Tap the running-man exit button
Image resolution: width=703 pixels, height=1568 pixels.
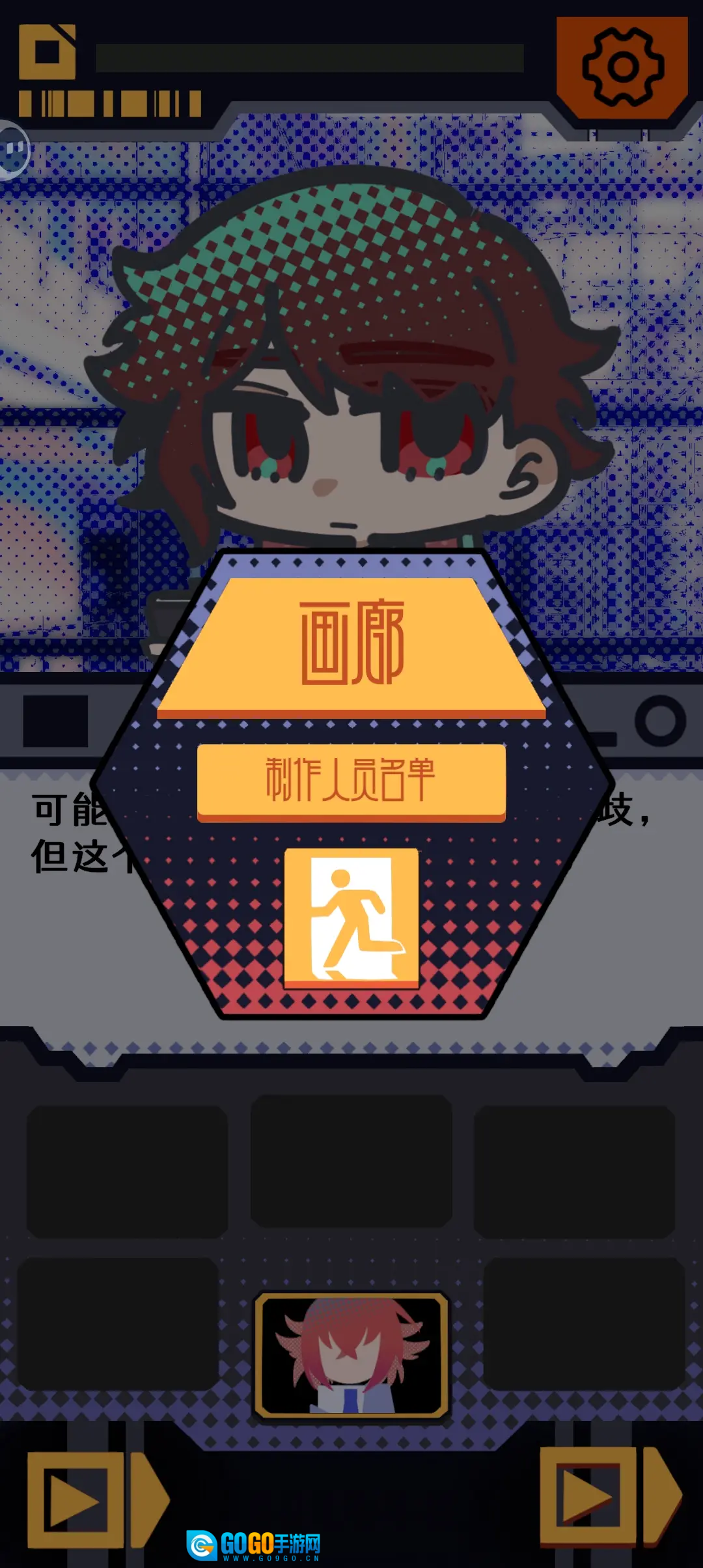pos(351,917)
